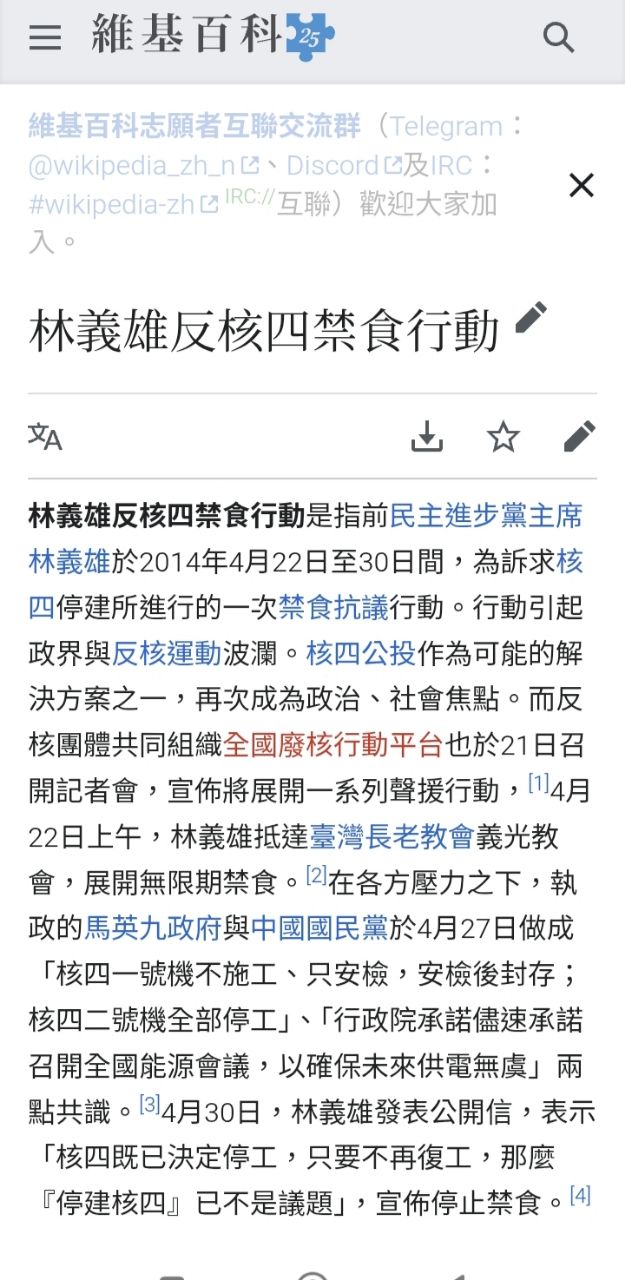Follow the 中國國民黨 link
The width and height of the screenshot is (625, 1280).
tap(319, 928)
